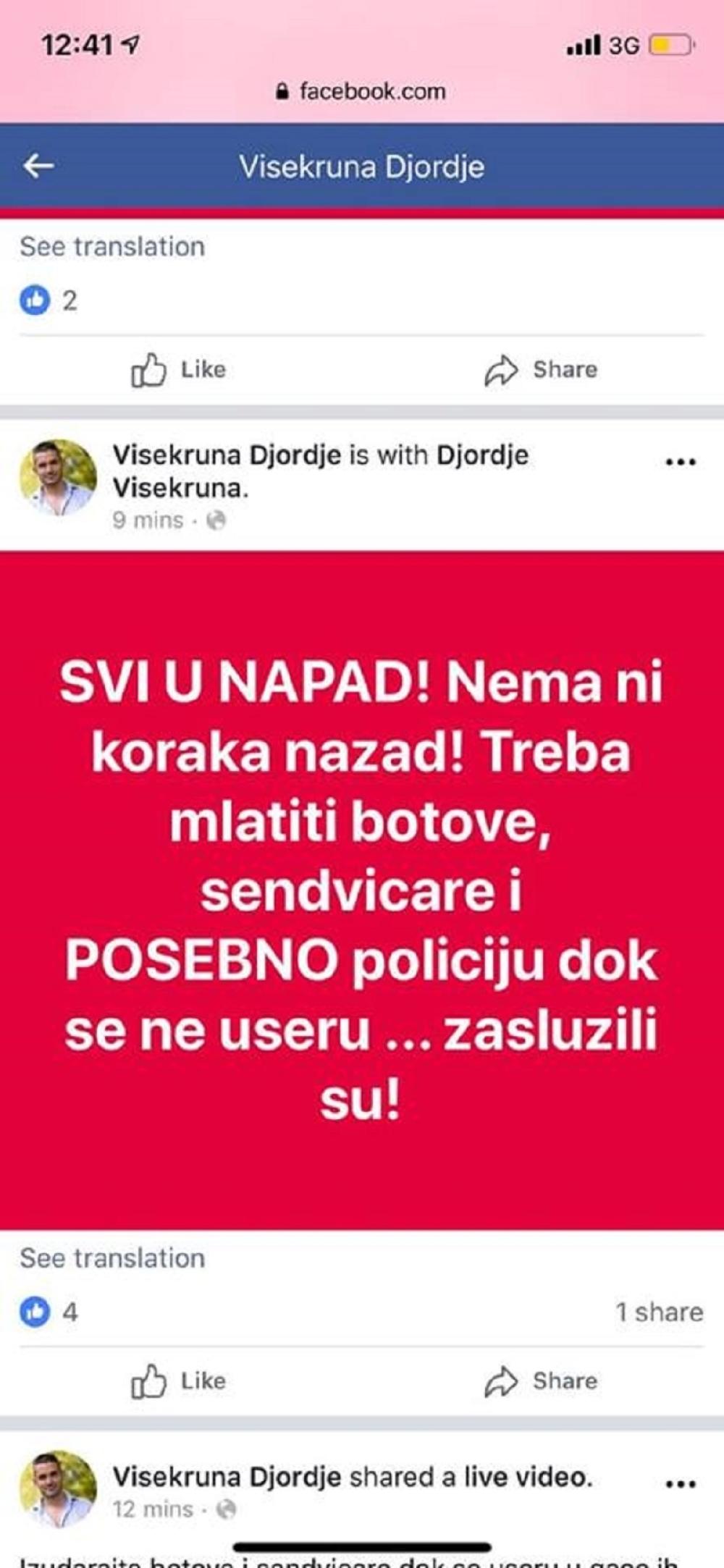Open See translation above the 2 likes

(112, 247)
